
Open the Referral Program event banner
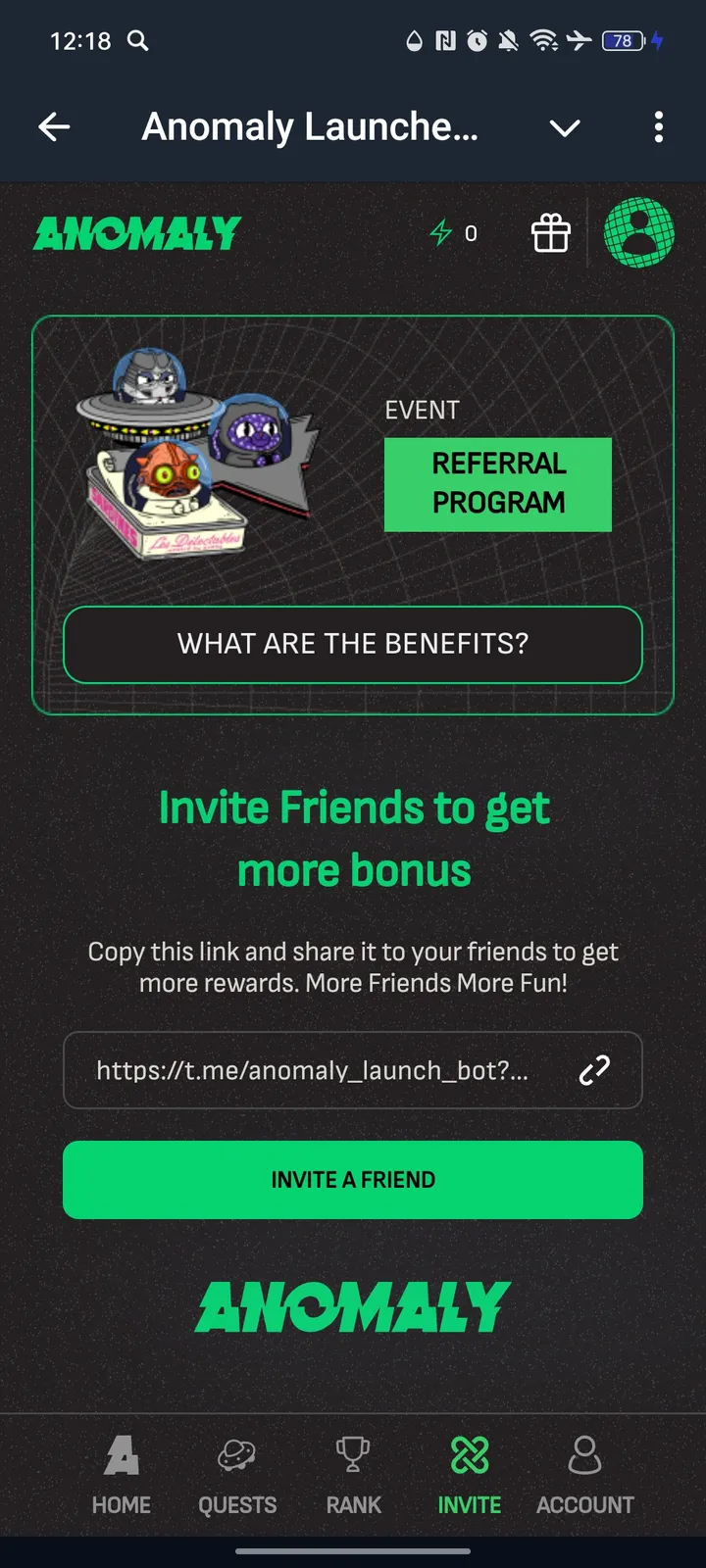click(x=498, y=484)
